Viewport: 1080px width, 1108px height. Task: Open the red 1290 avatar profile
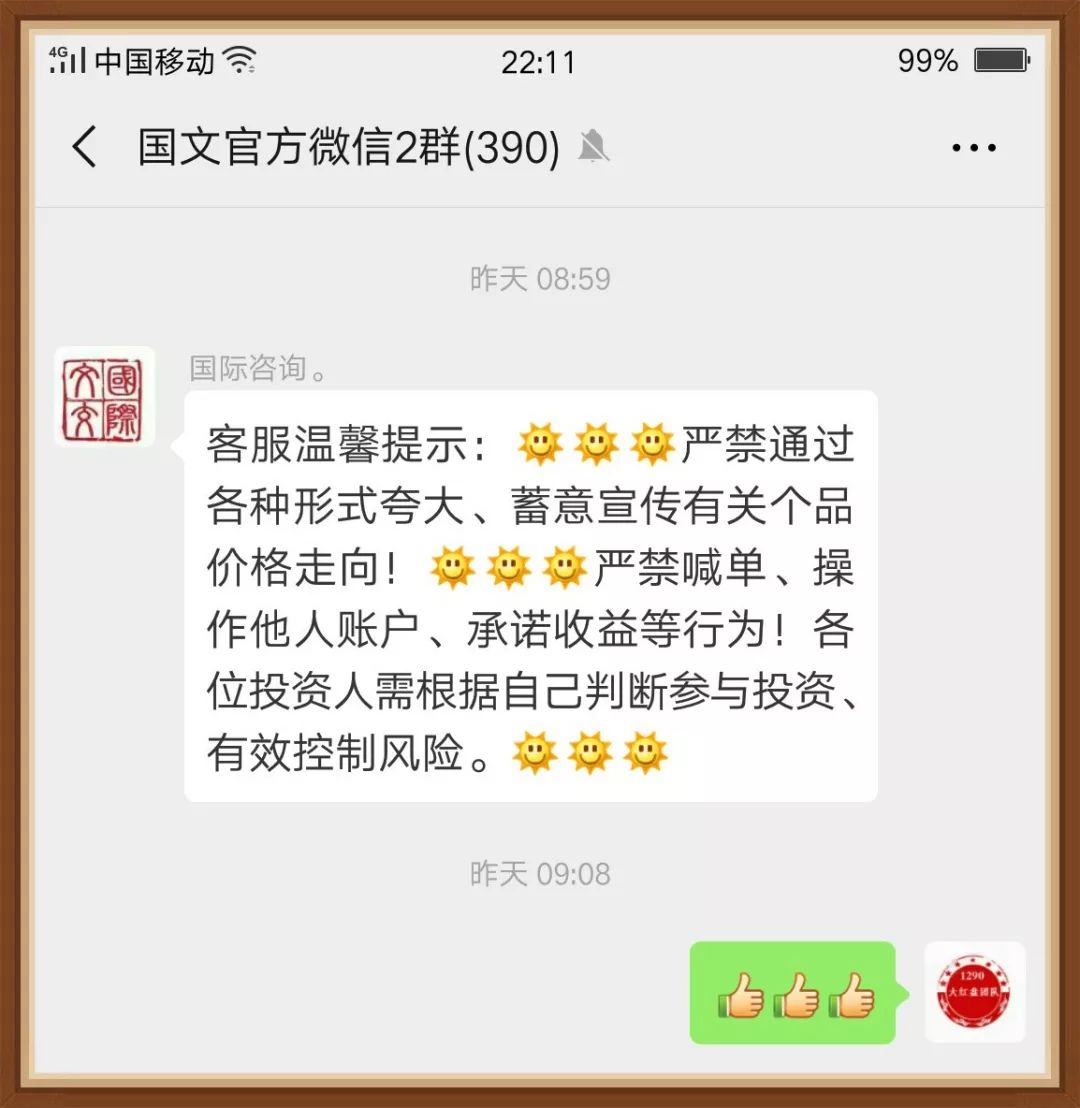point(974,991)
